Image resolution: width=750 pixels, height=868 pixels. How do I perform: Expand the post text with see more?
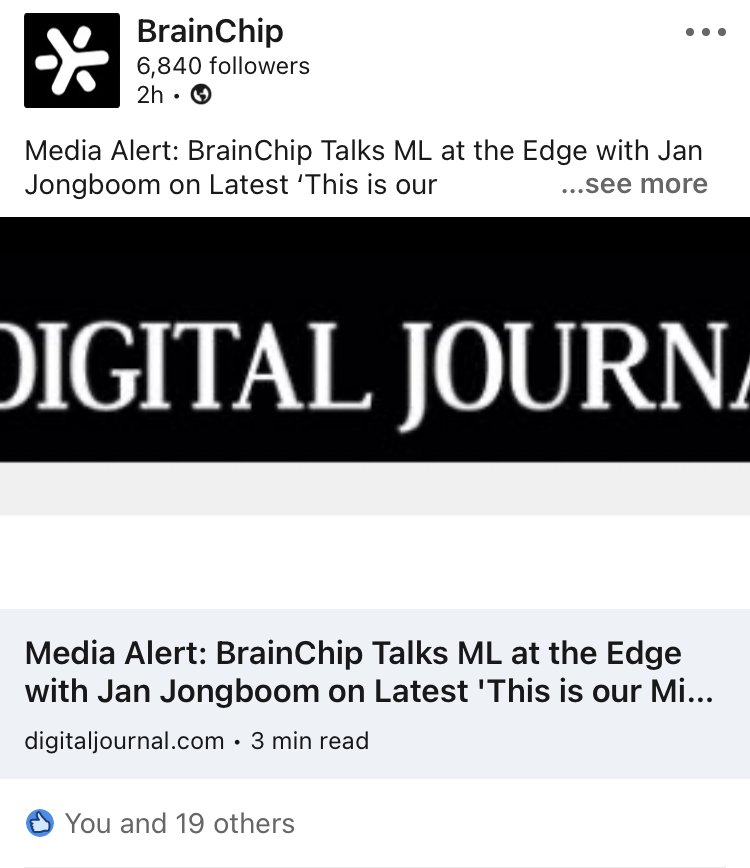pyautogui.click(x=635, y=184)
